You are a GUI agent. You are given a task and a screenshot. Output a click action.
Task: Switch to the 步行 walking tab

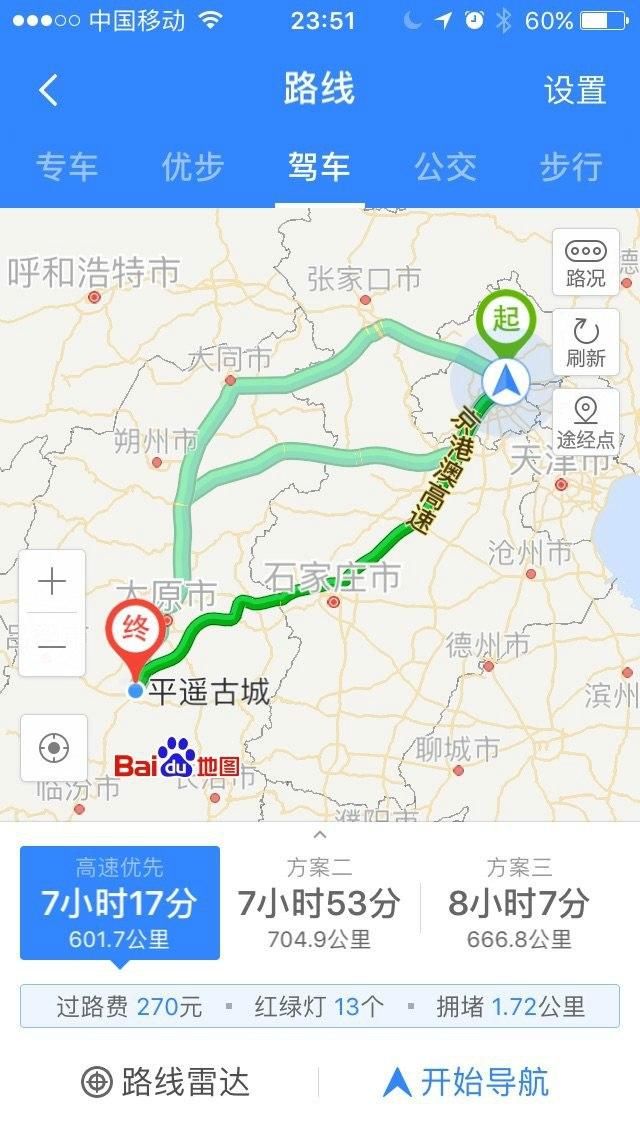point(571,167)
